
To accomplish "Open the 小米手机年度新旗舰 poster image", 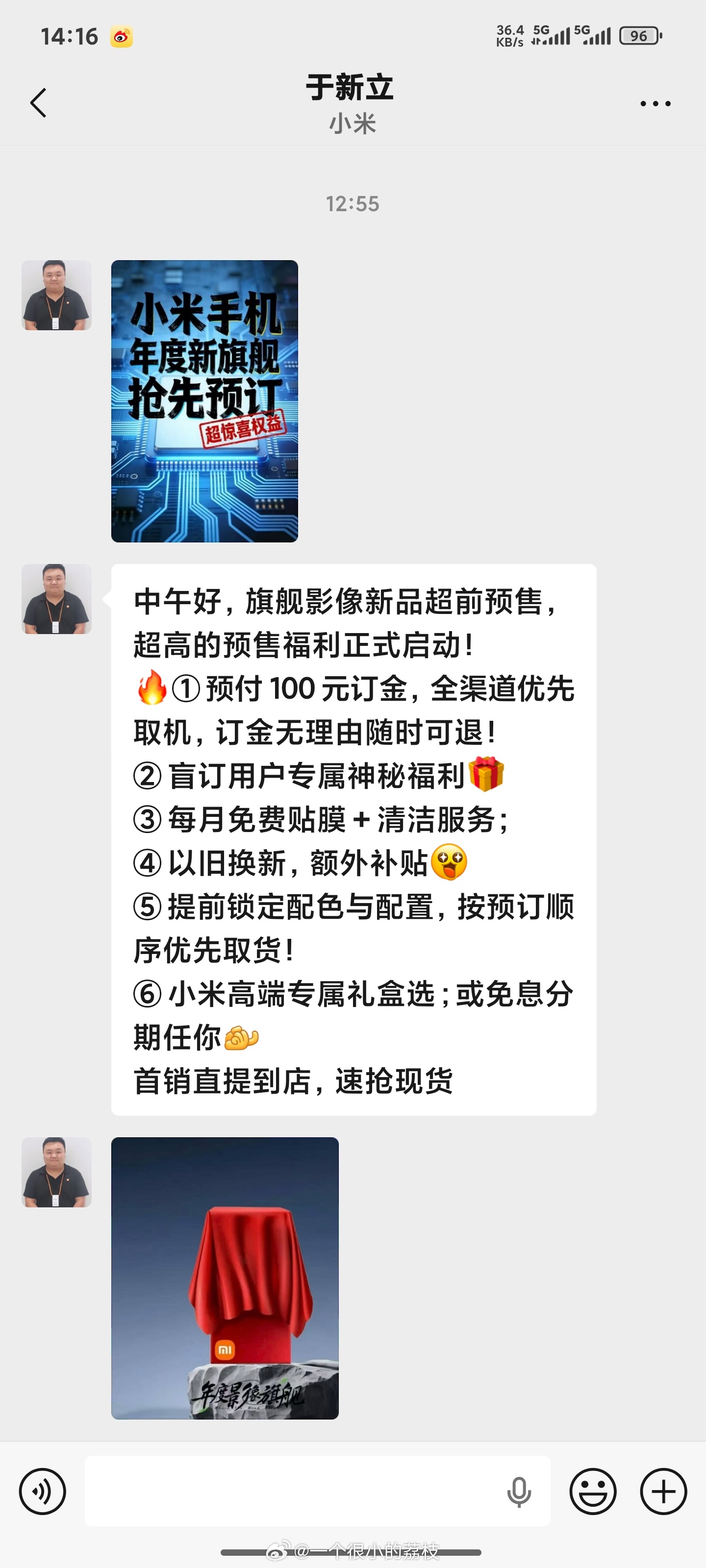I will click(x=204, y=401).
